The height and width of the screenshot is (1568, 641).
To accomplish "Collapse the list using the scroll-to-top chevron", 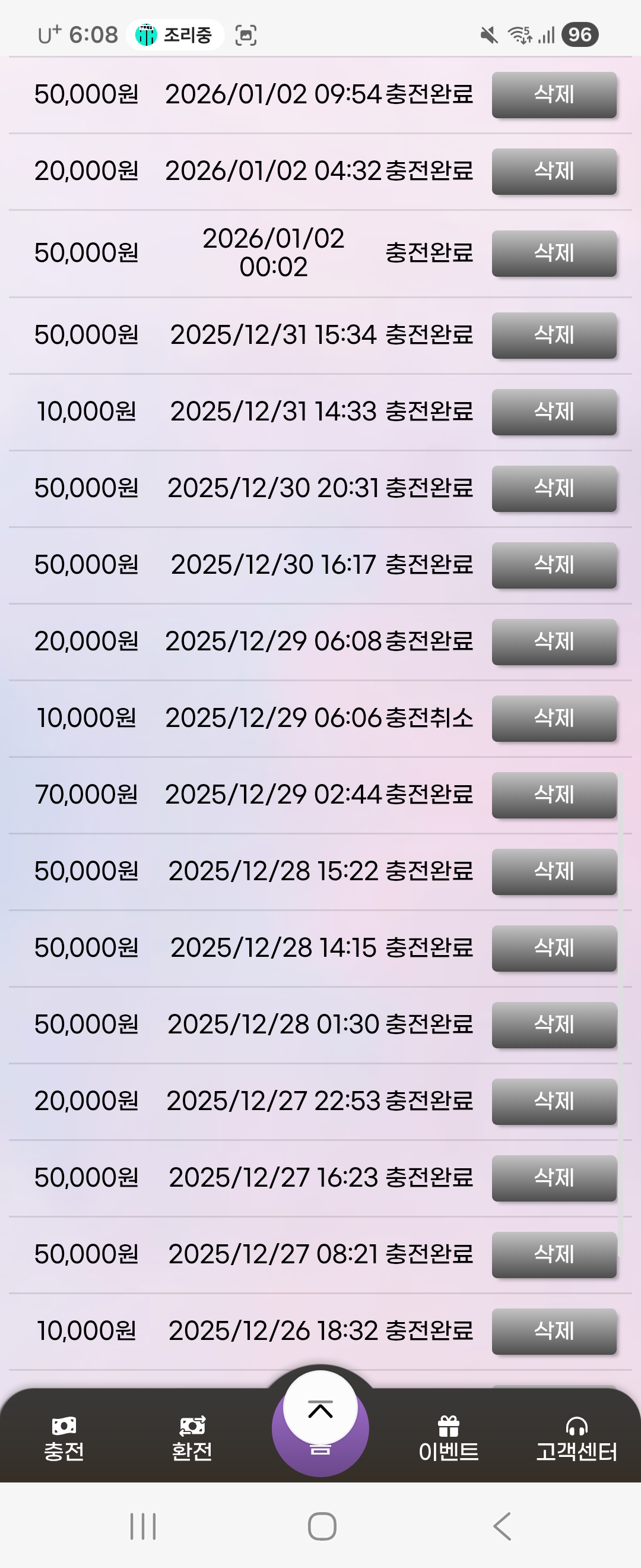I will tap(320, 1406).
